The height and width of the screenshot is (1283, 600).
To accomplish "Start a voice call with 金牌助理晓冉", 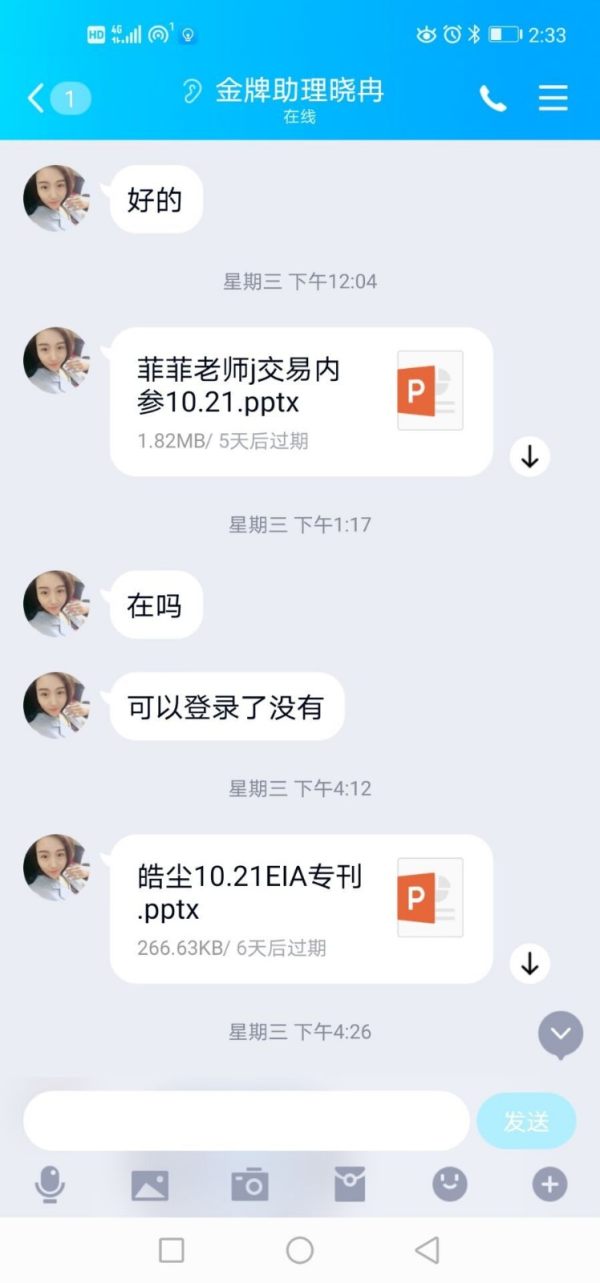I will tap(493, 98).
